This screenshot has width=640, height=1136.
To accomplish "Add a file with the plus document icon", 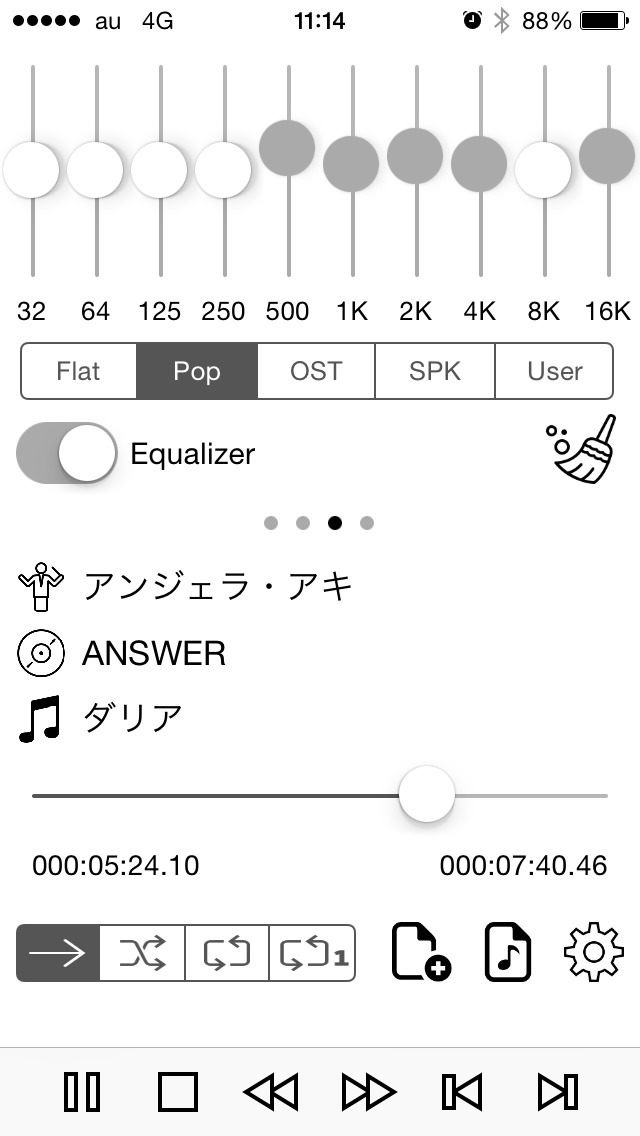I will point(421,951).
